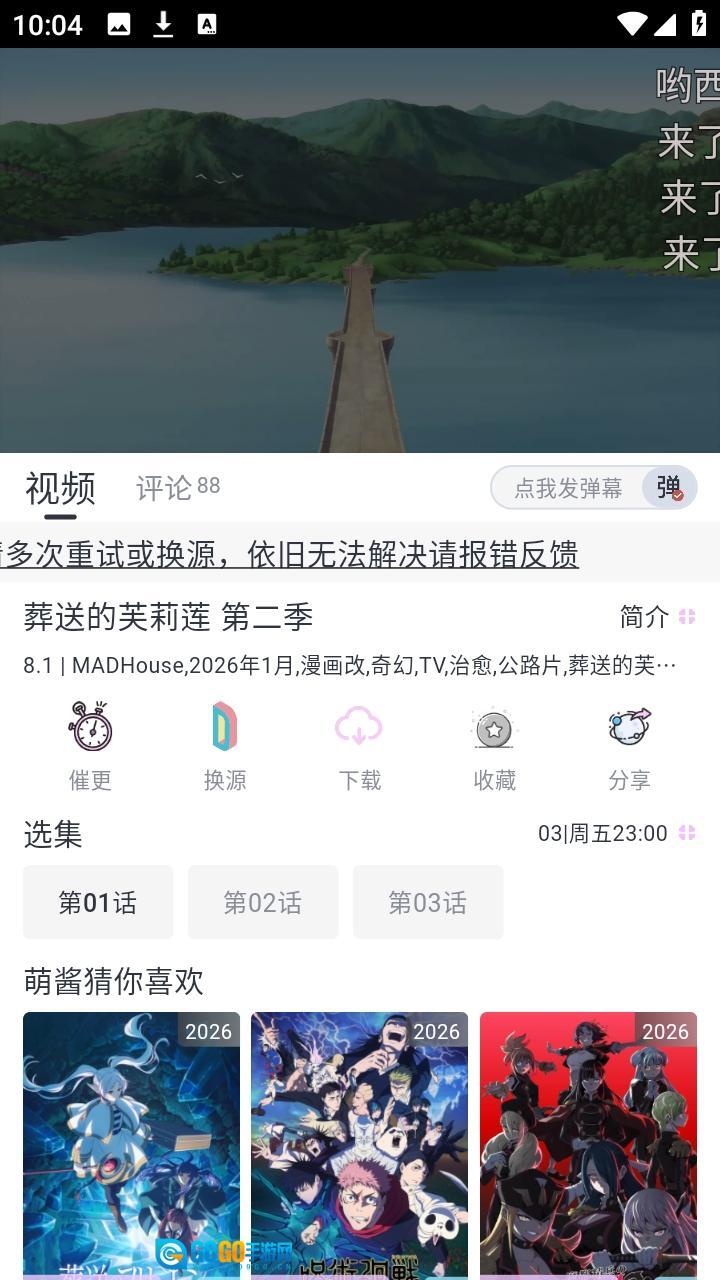
Task: Download this episode via 下载
Action: [x=359, y=746]
